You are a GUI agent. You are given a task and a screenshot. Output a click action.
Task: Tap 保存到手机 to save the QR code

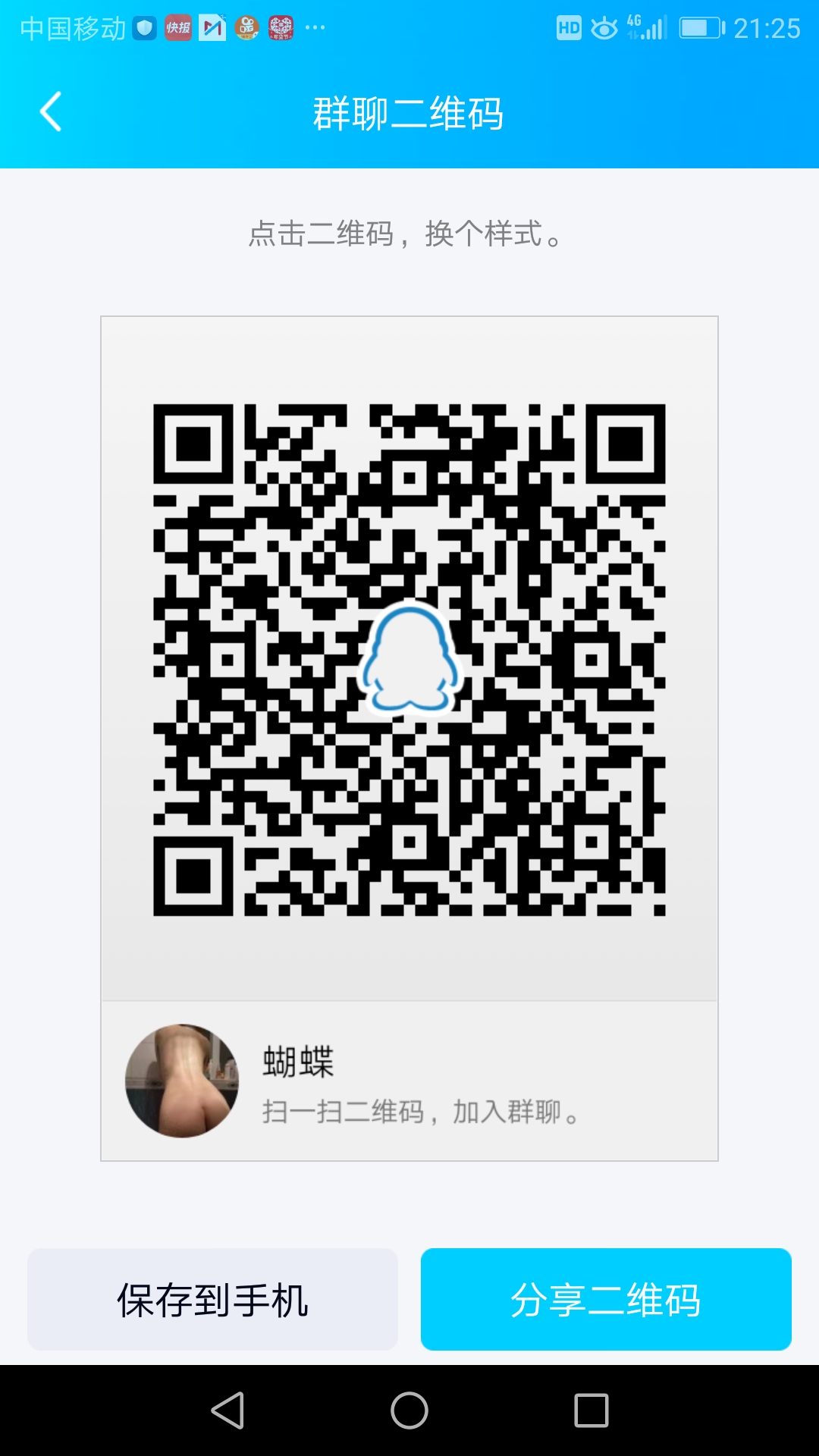[212, 1299]
